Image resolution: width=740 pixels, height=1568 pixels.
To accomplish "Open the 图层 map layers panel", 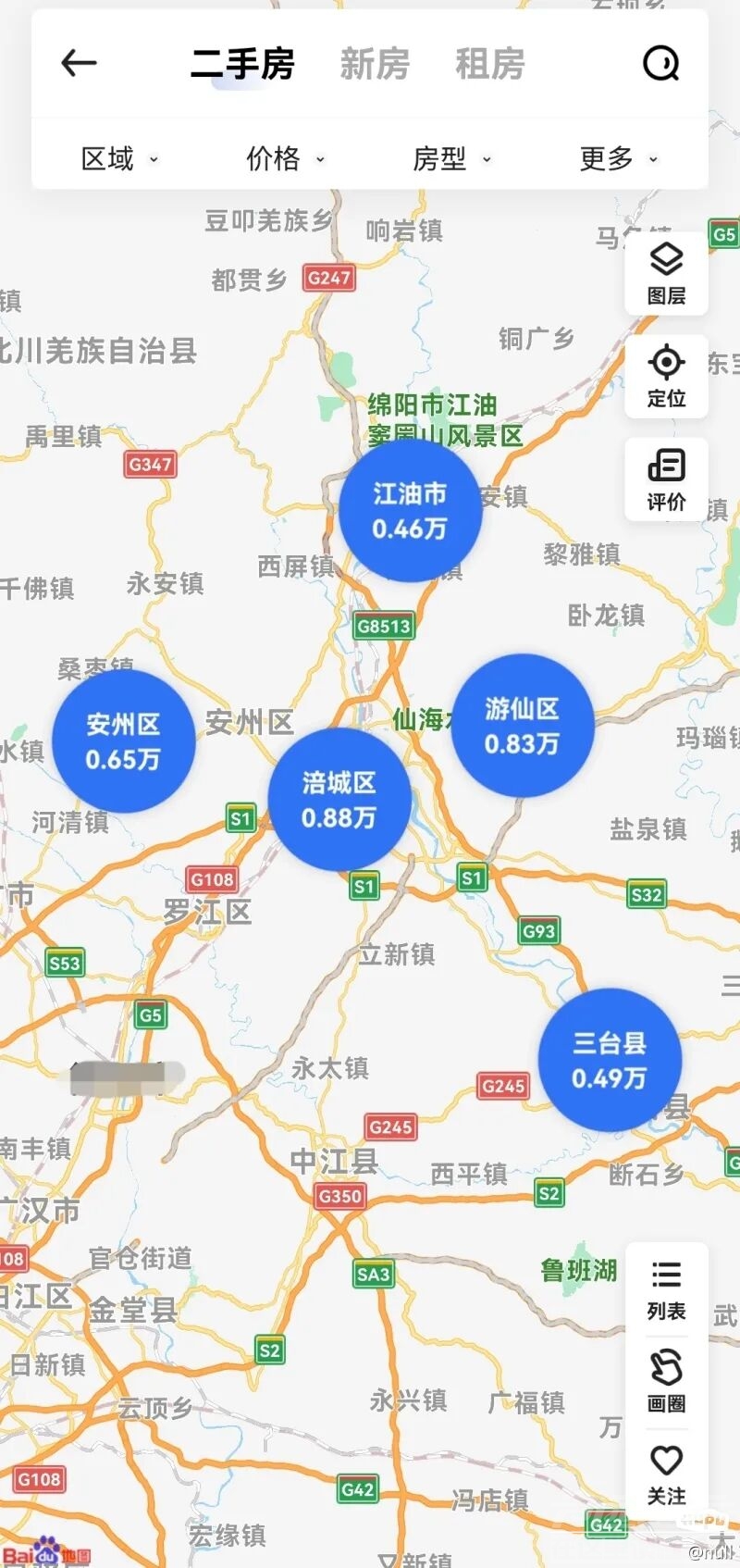I will tap(666, 273).
